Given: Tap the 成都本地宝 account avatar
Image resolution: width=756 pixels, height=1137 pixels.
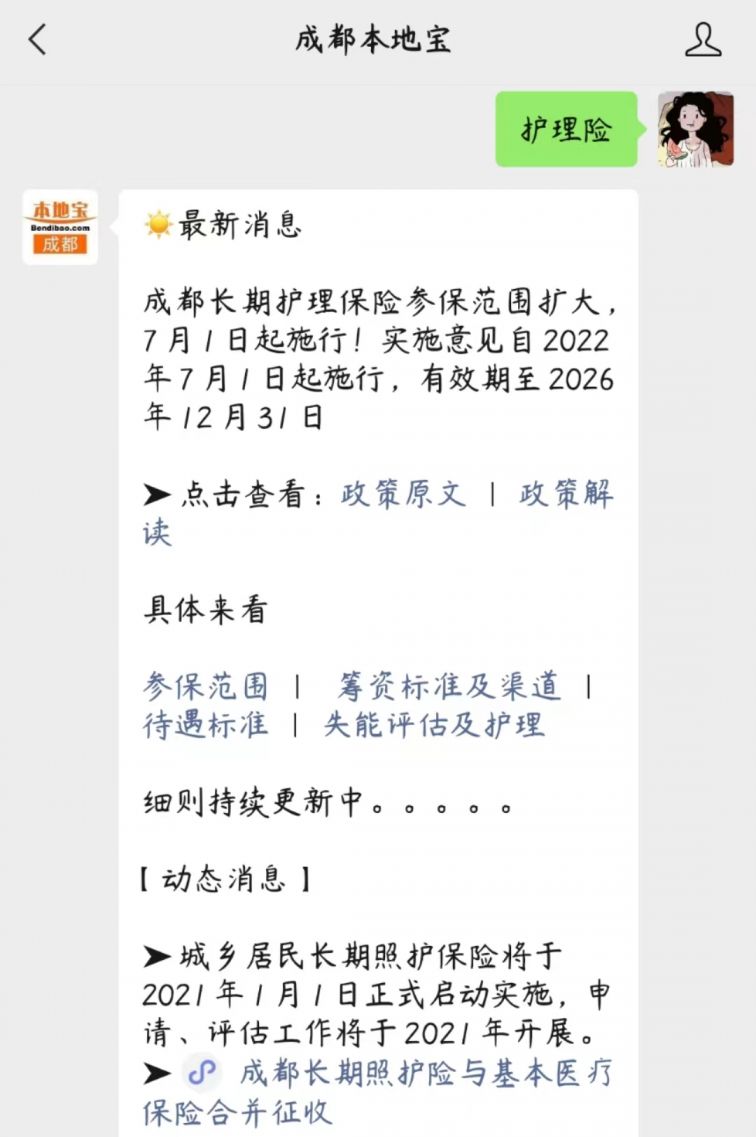Looking at the screenshot, I should tap(60, 228).
